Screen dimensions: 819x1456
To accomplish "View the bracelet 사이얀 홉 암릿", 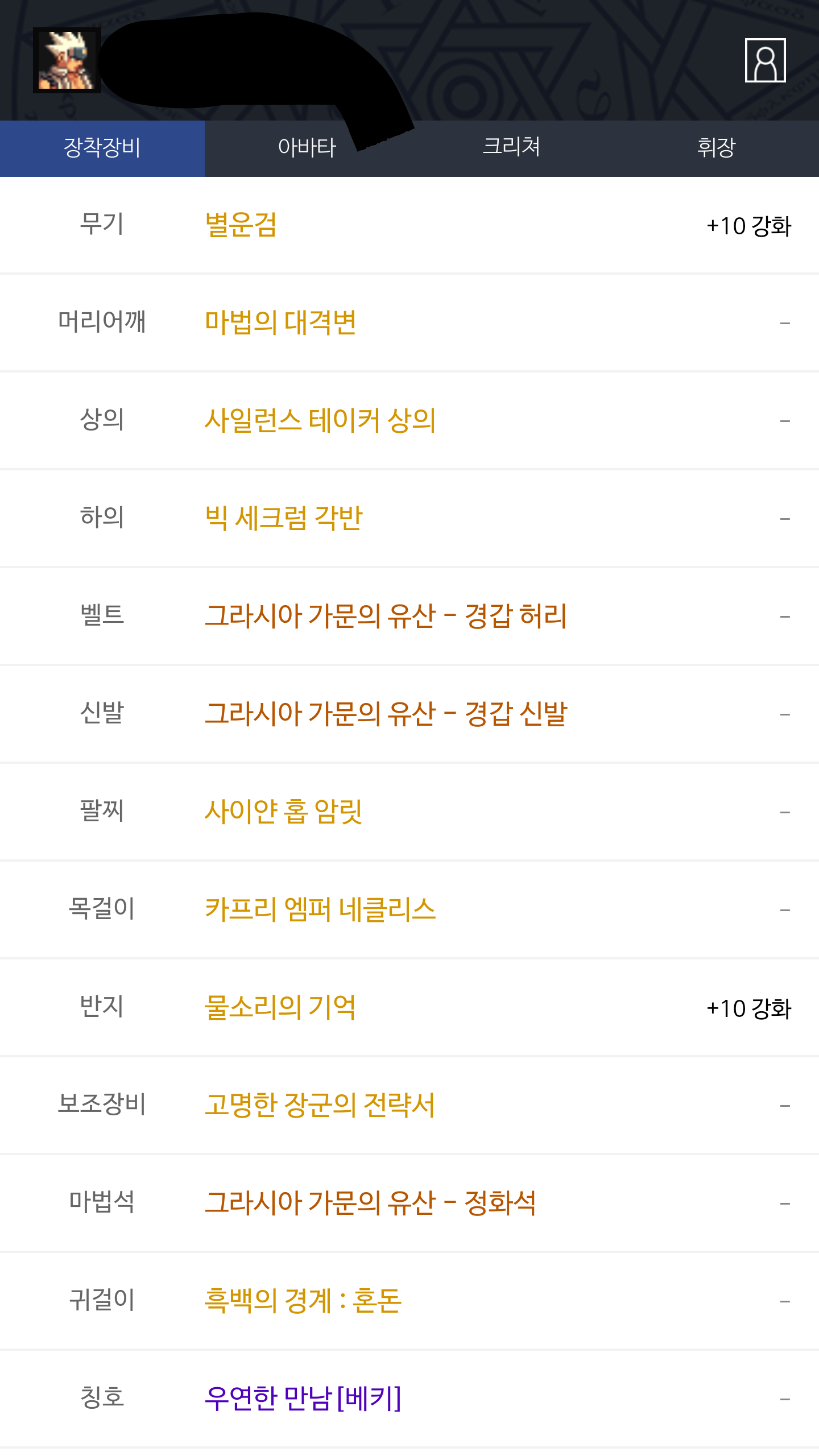I will point(283,812).
